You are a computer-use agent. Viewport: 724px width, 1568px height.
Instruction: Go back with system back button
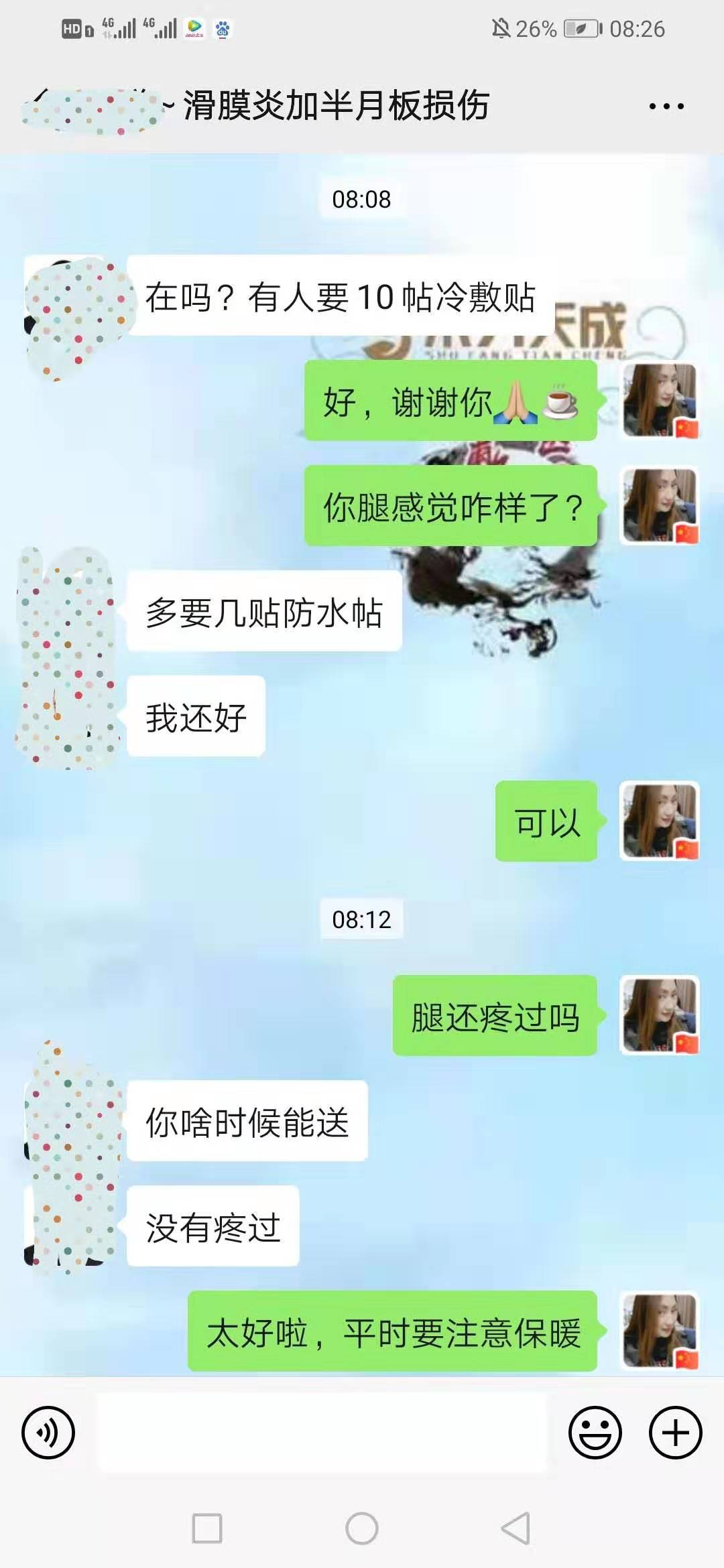[x=516, y=1528]
